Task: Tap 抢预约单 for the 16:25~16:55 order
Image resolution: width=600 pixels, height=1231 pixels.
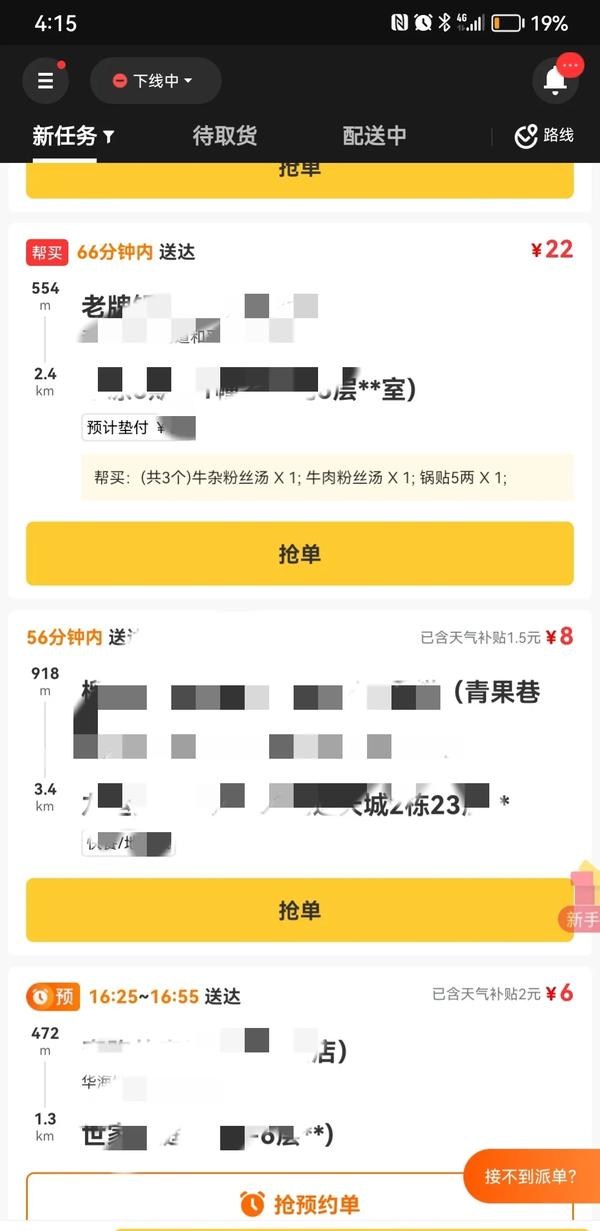Action: pyautogui.click(x=299, y=1203)
